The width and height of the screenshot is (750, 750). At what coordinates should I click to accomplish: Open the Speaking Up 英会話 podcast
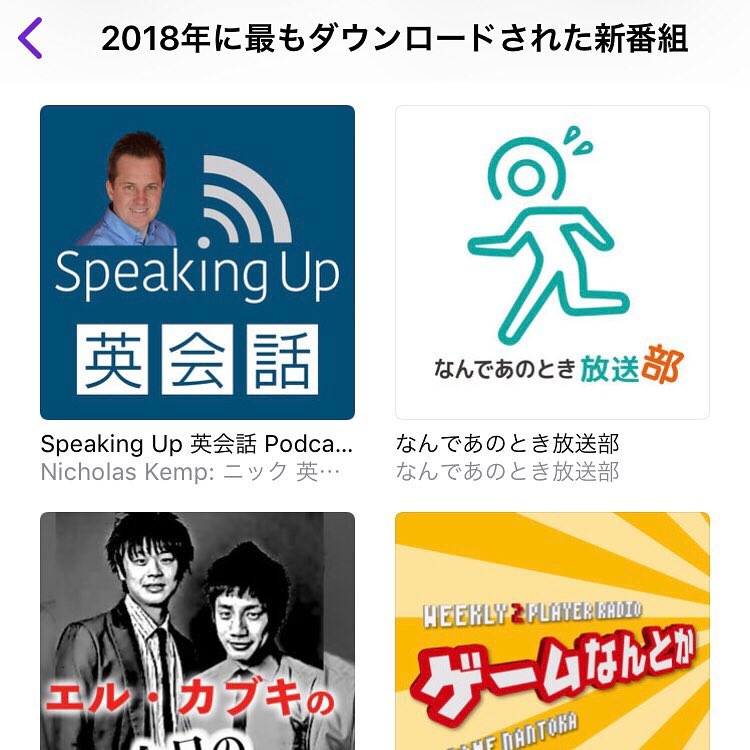pos(197,262)
